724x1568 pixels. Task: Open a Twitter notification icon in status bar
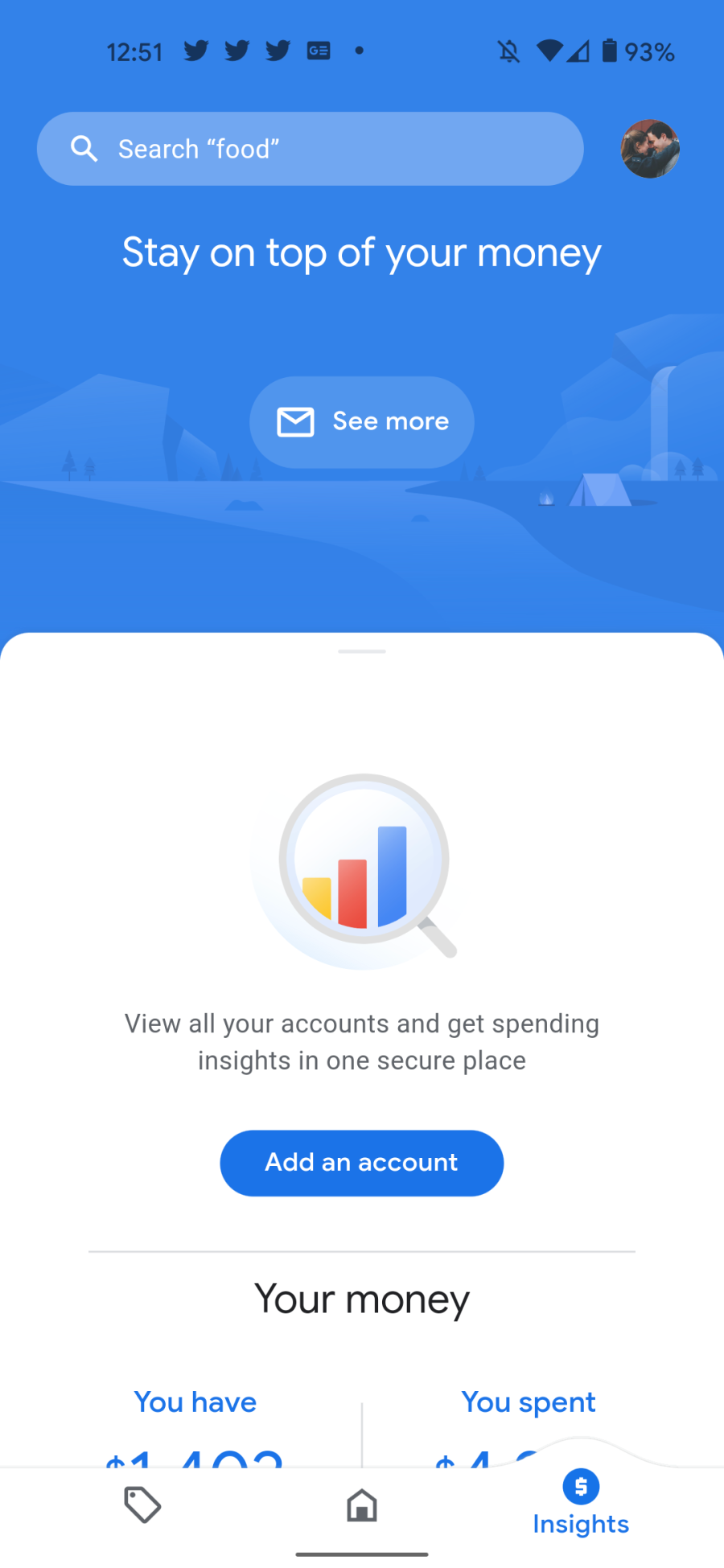coord(195,51)
